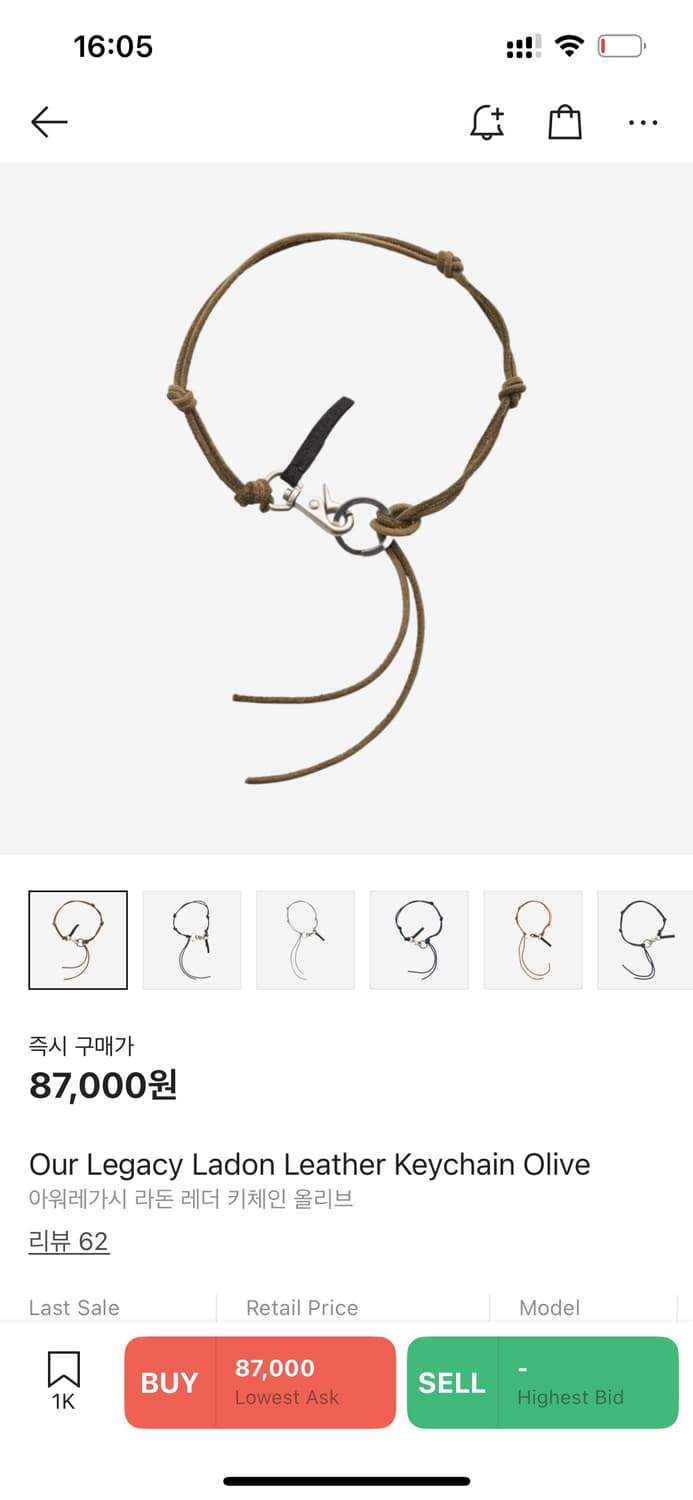
Task: Tap SELL at Highest Bid
Action: (x=542, y=1382)
